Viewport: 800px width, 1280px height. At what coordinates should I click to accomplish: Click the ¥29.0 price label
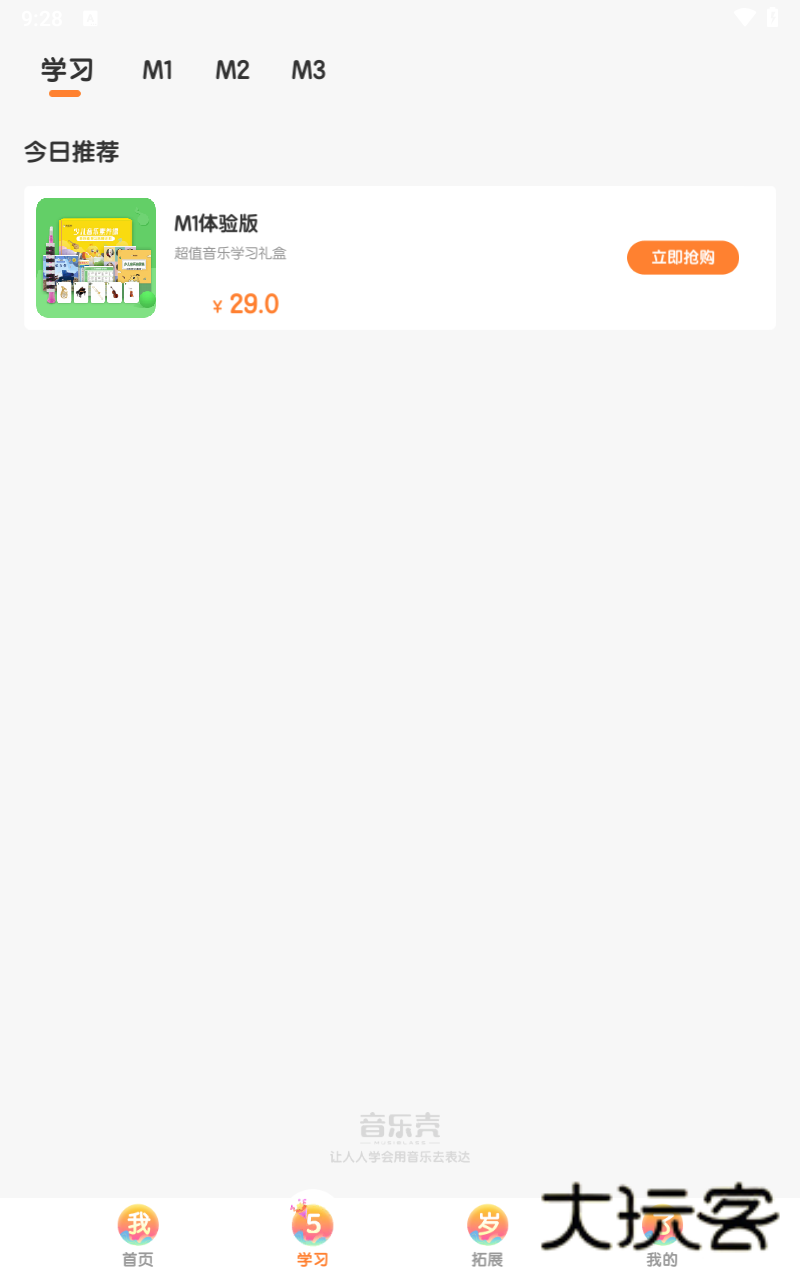tap(245, 303)
